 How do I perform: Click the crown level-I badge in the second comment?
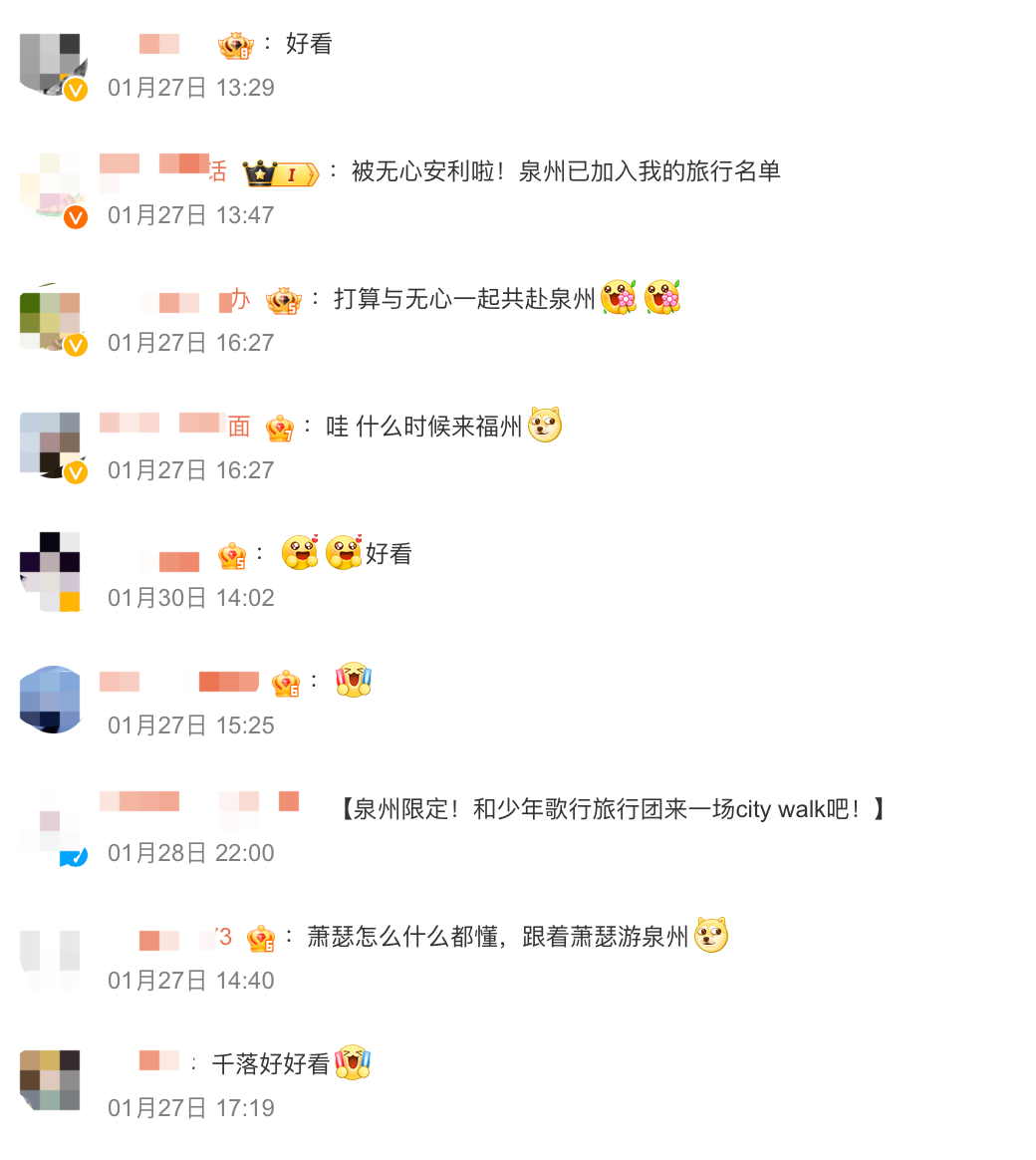point(280,171)
